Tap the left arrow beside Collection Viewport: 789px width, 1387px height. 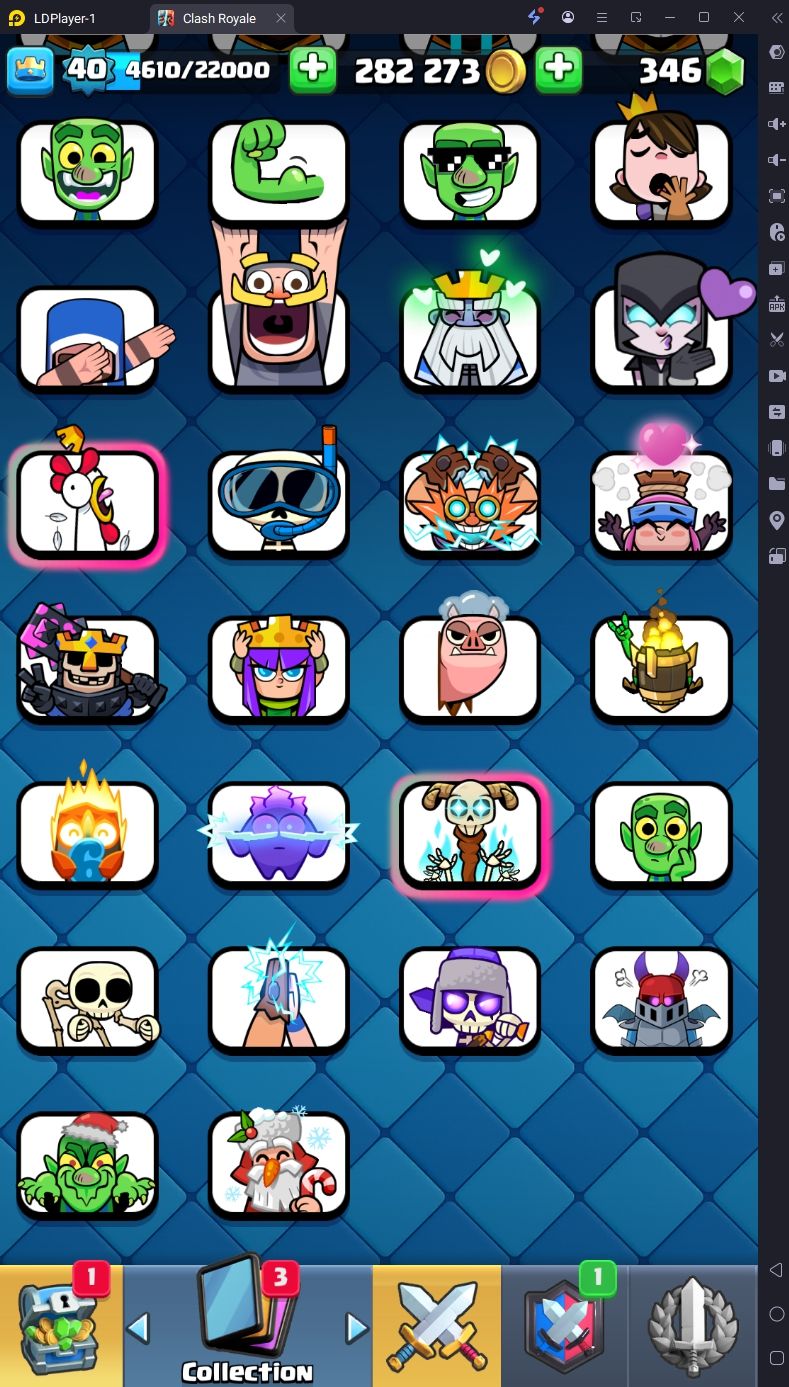click(138, 1328)
